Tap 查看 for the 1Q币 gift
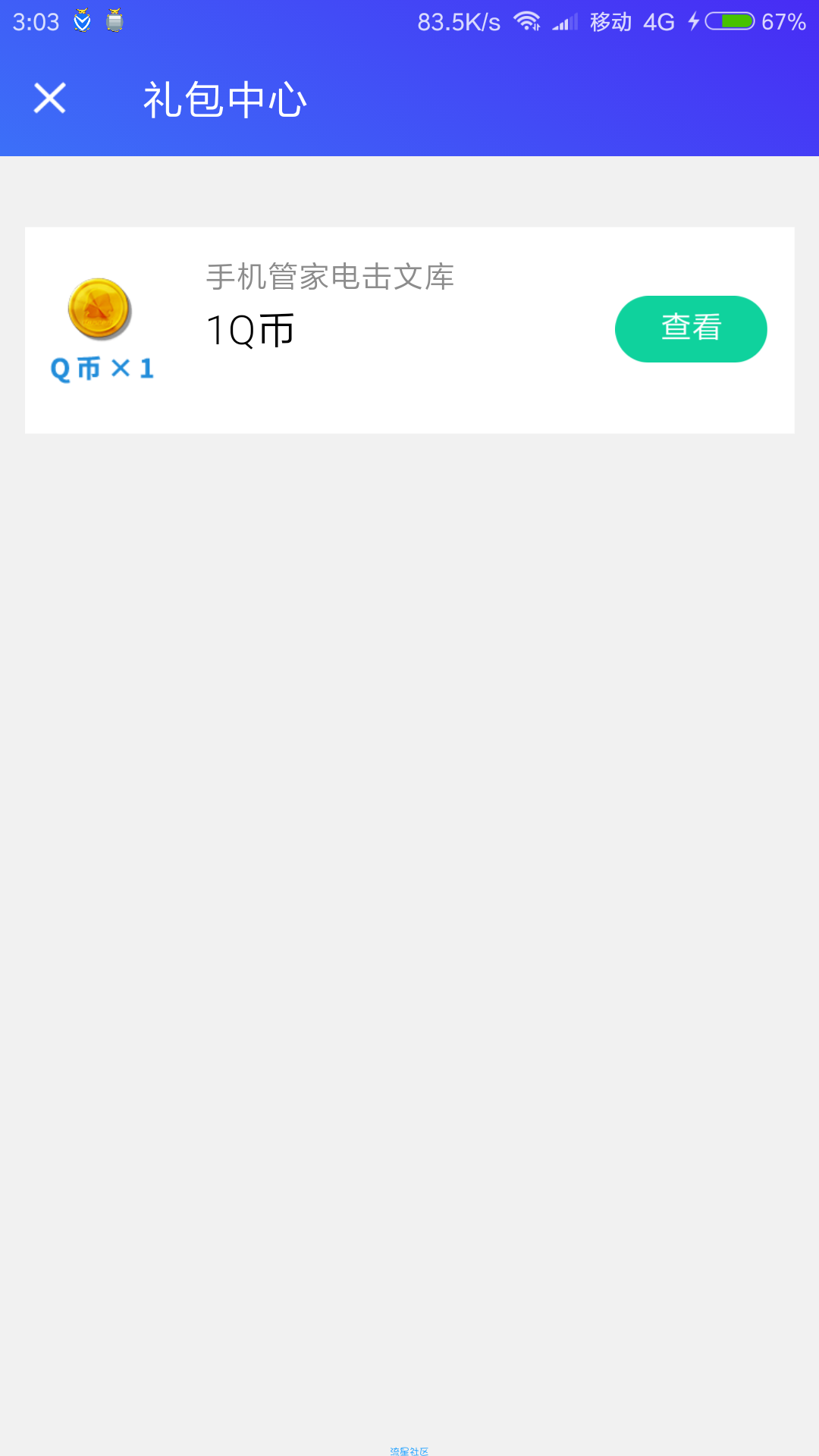 (x=691, y=328)
